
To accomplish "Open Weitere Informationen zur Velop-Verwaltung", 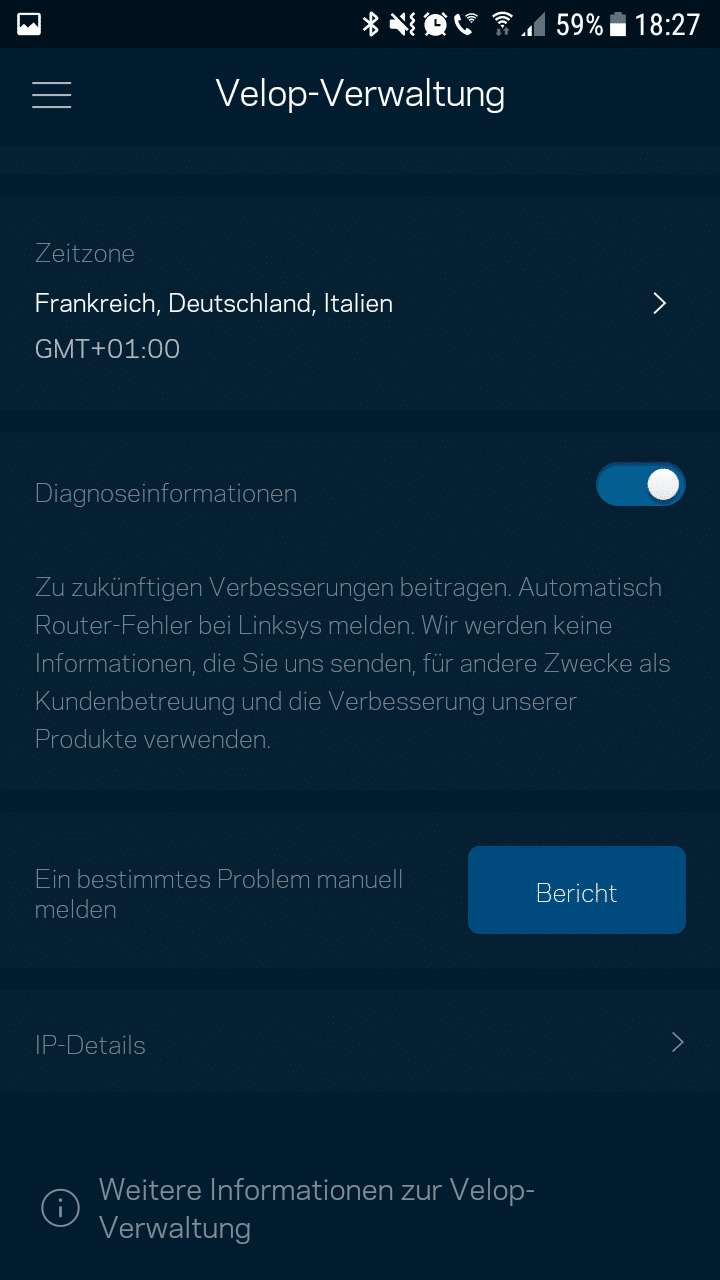I will click(x=316, y=1208).
